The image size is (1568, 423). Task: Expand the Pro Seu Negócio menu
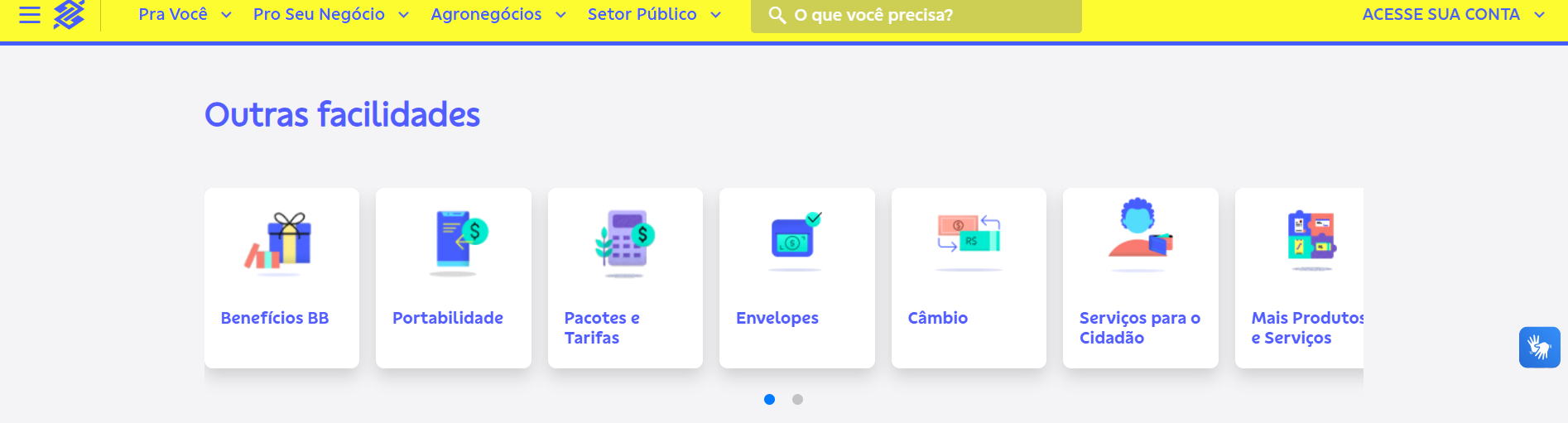[x=330, y=15]
